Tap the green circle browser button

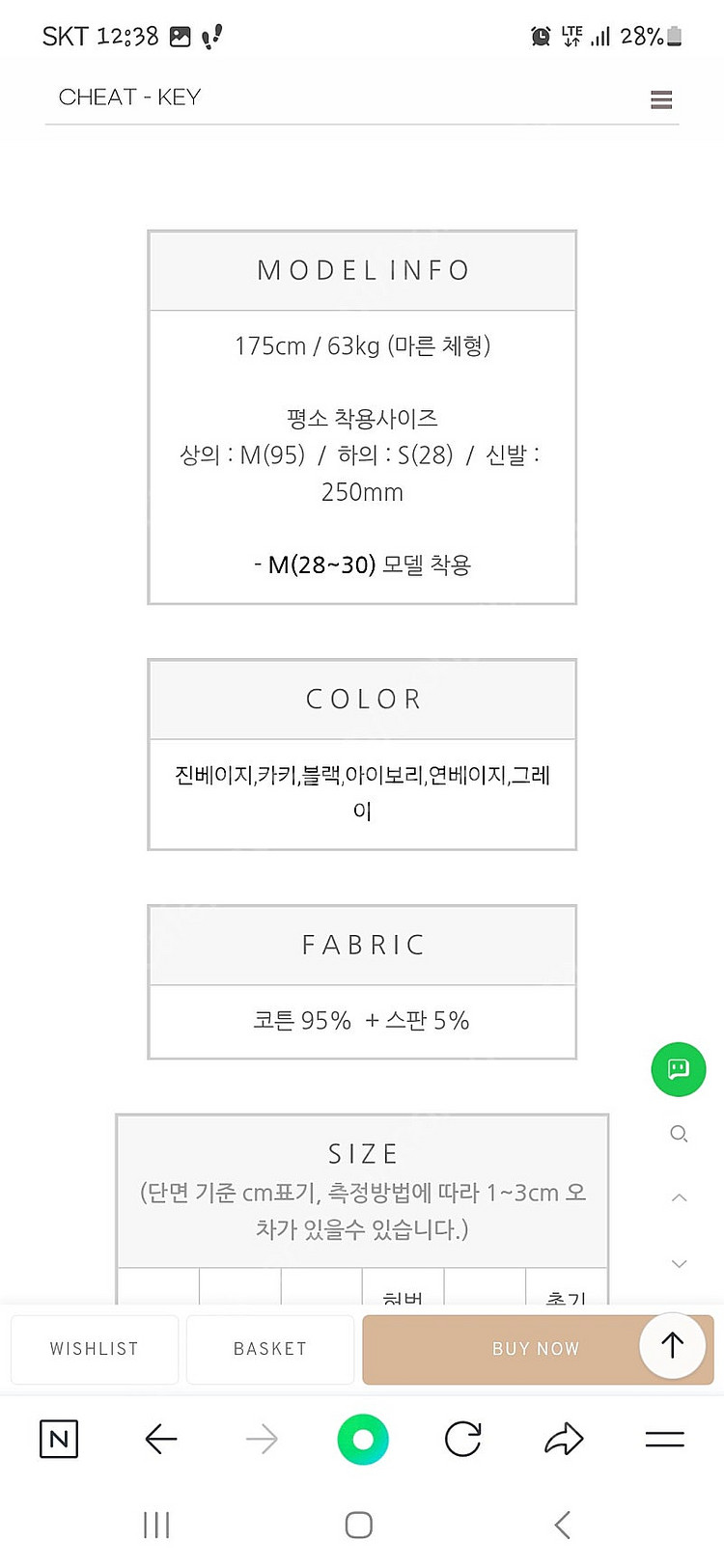point(363,1440)
